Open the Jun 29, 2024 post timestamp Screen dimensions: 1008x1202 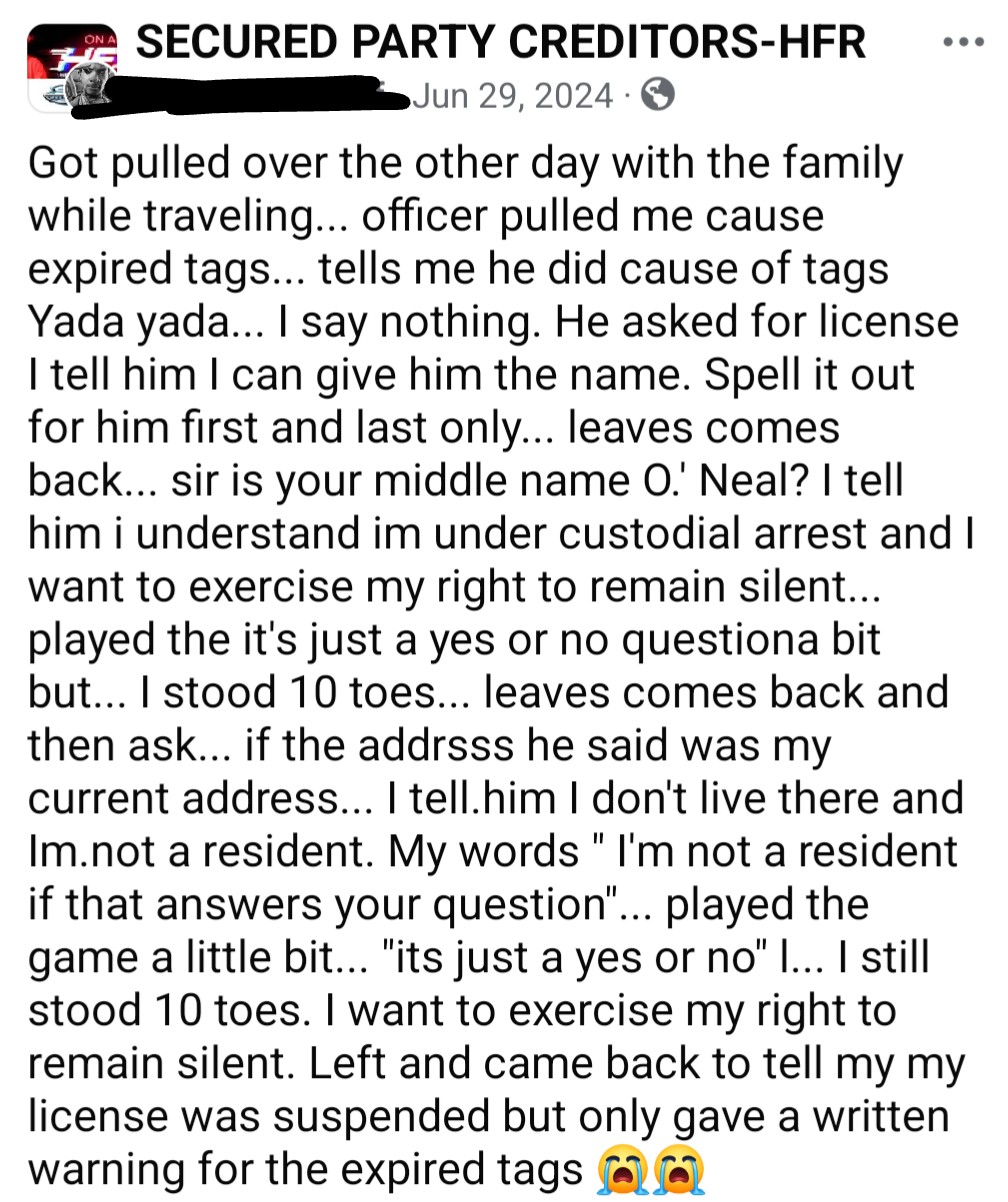[513, 95]
